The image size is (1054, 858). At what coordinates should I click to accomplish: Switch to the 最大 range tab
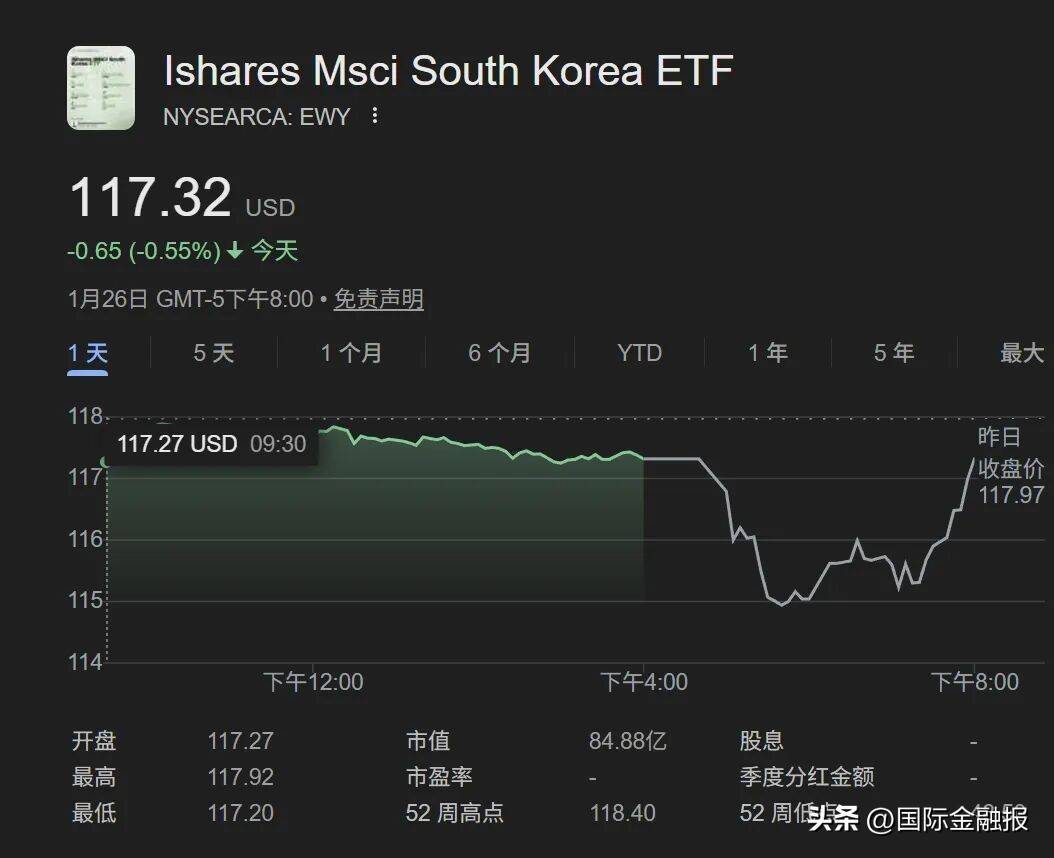click(1022, 353)
